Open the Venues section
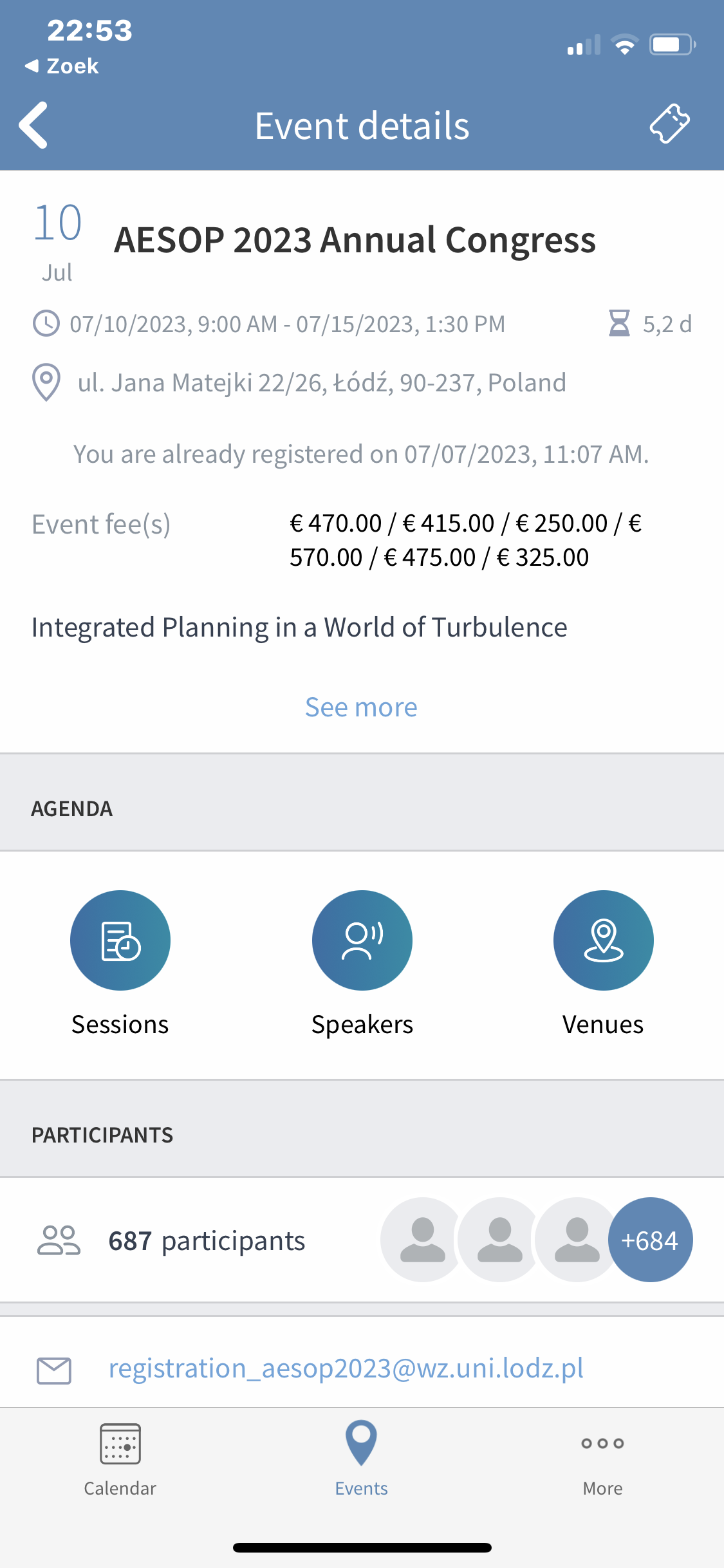Viewport: 724px width, 1568px height. pyautogui.click(x=603, y=964)
